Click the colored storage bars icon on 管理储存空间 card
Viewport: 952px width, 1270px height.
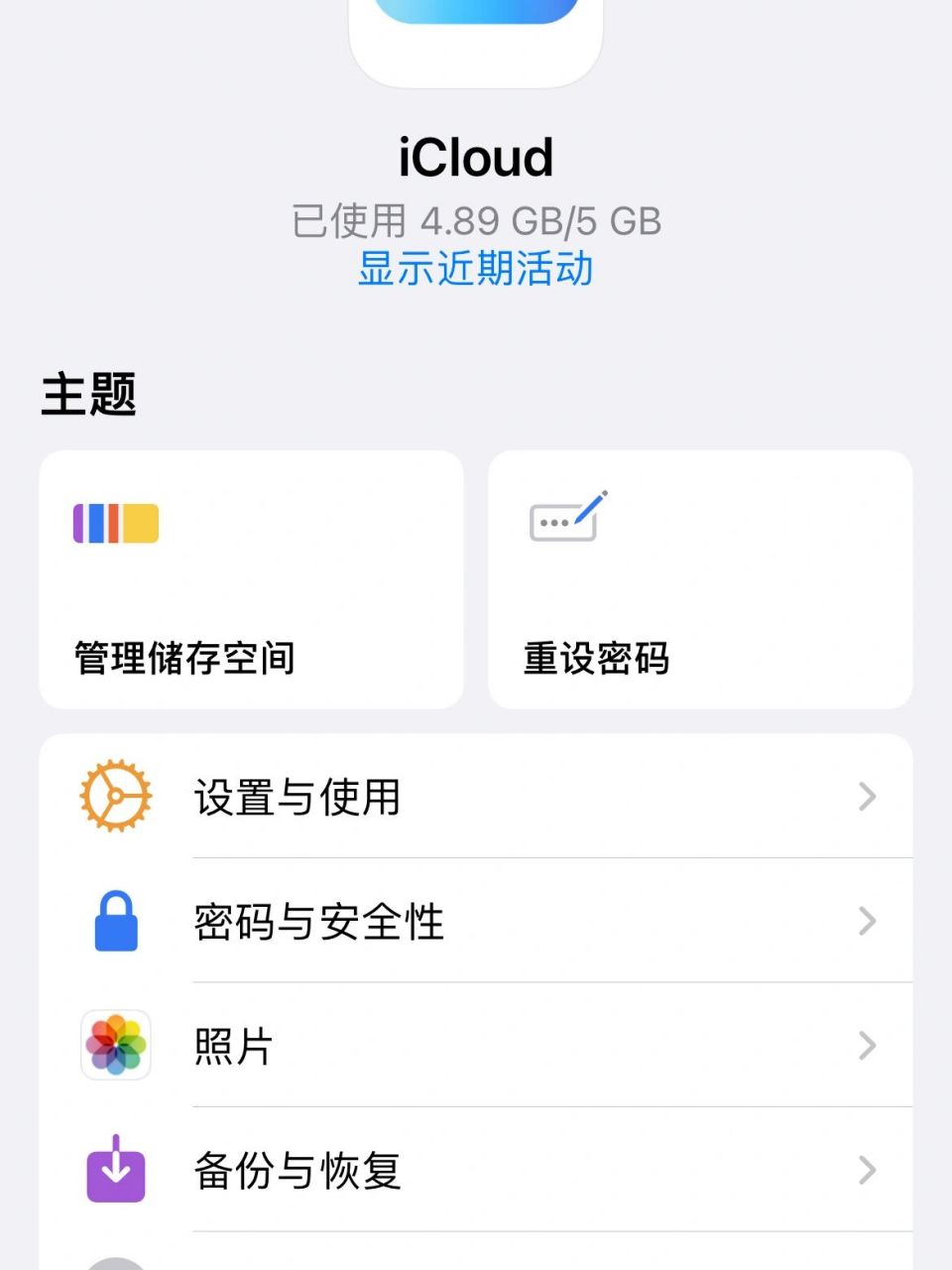click(115, 523)
